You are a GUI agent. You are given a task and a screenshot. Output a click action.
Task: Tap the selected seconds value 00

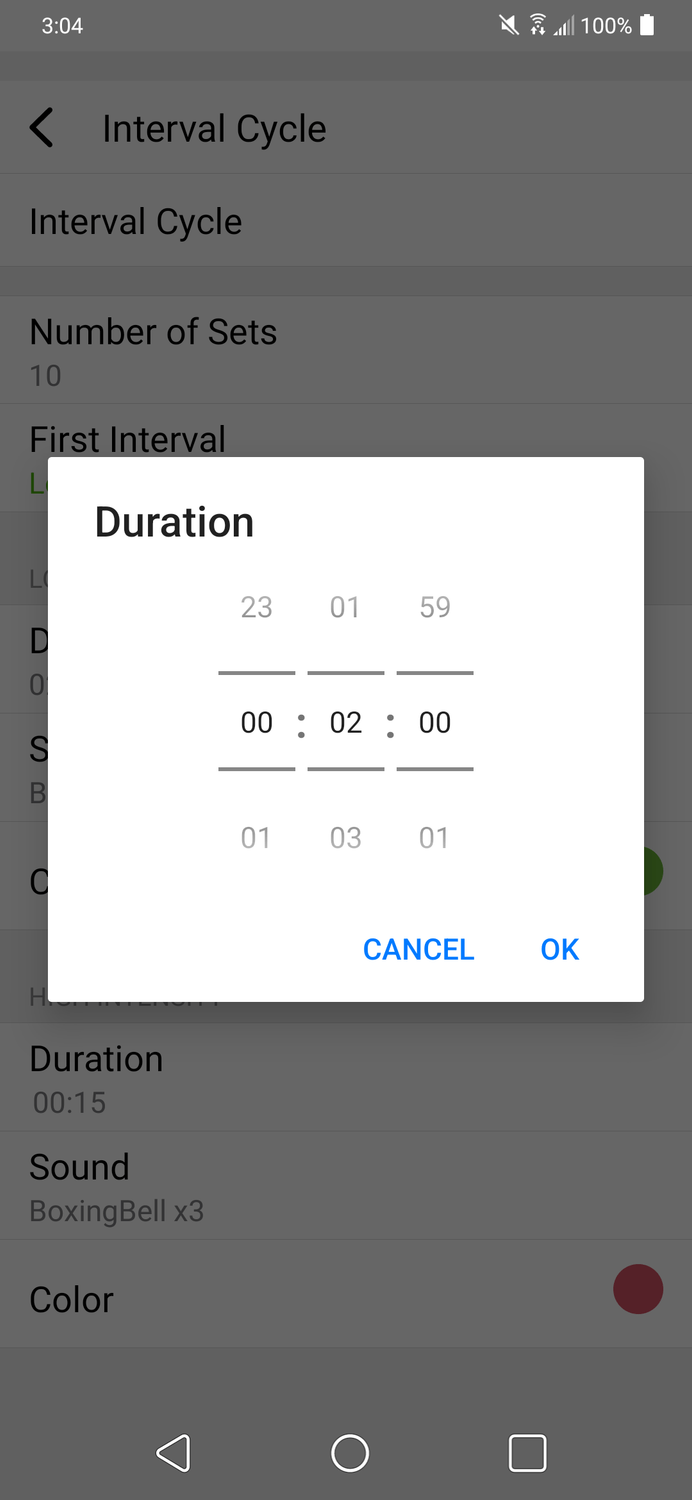coord(435,722)
